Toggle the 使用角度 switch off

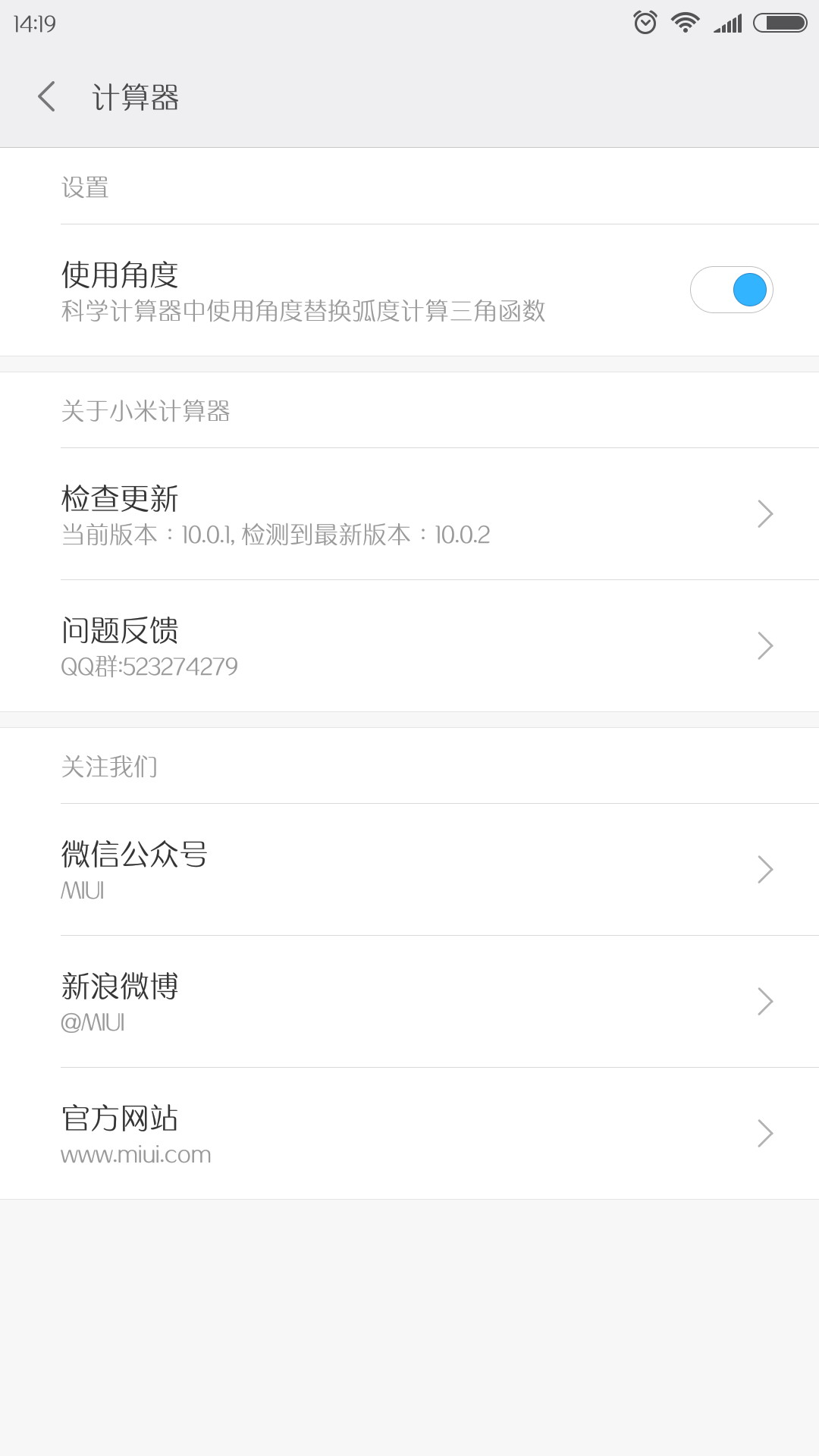point(731,290)
